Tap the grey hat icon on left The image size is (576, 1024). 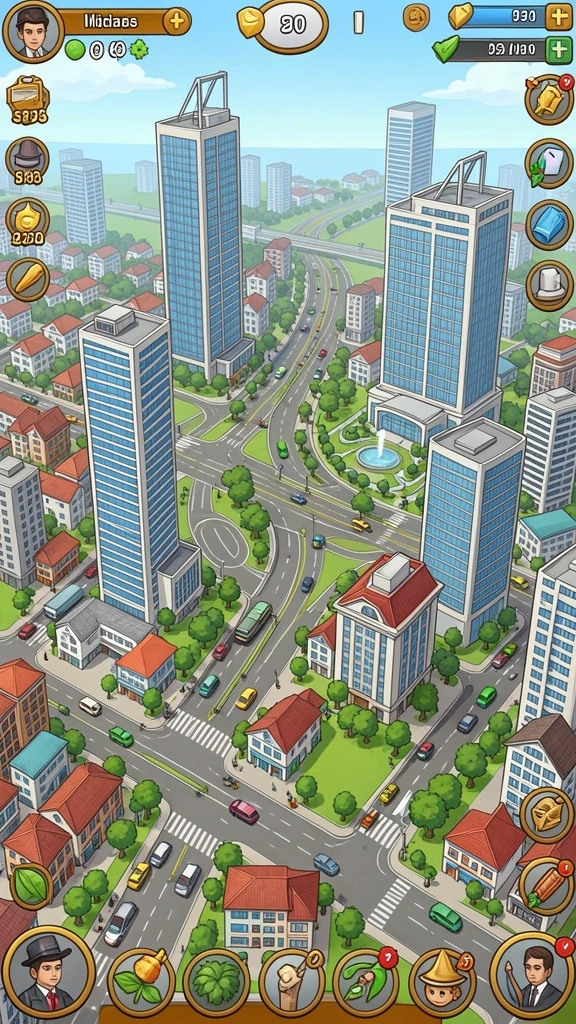click(x=27, y=161)
